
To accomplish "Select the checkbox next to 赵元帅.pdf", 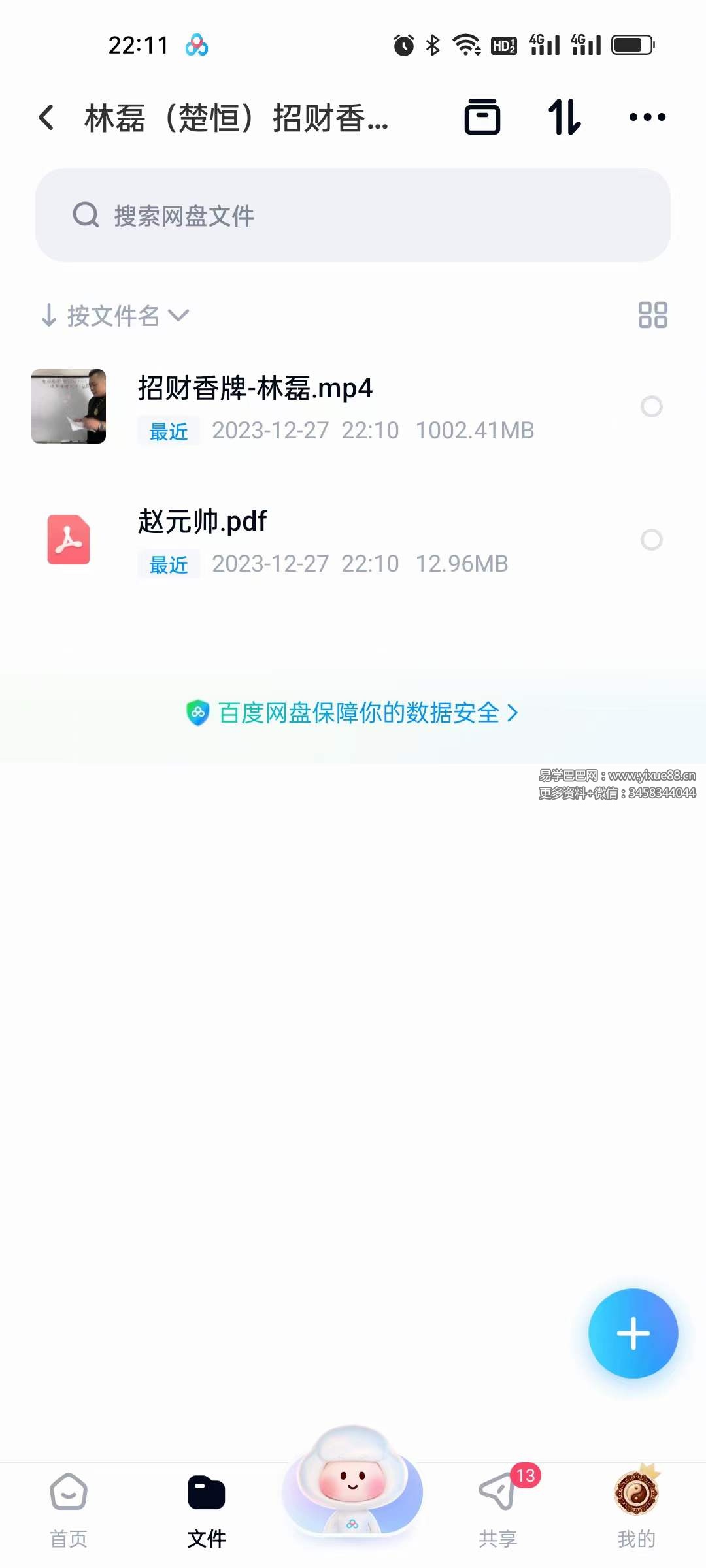I will pyautogui.click(x=652, y=540).
